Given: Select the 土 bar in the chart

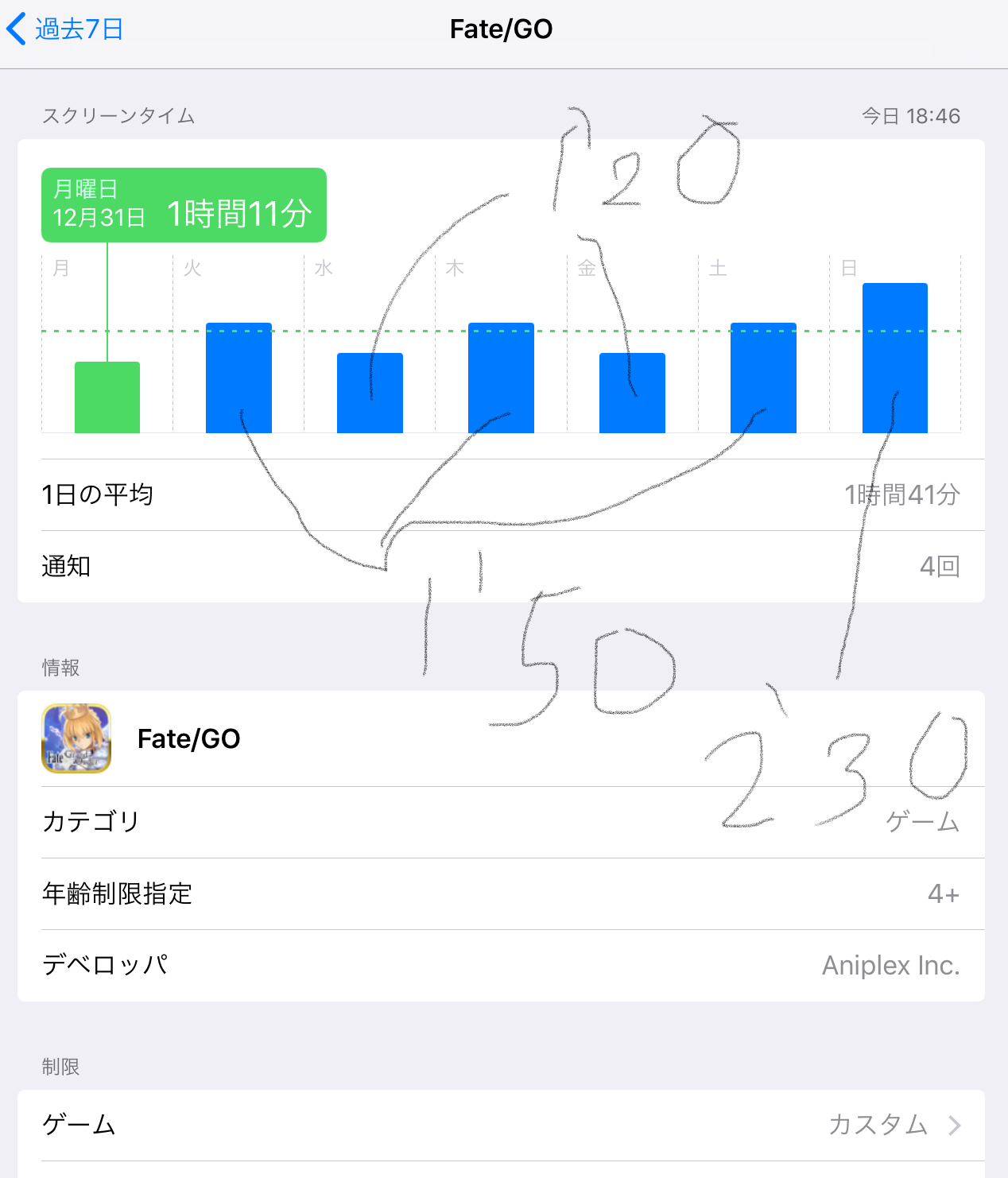Looking at the screenshot, I should click(763, 378).
